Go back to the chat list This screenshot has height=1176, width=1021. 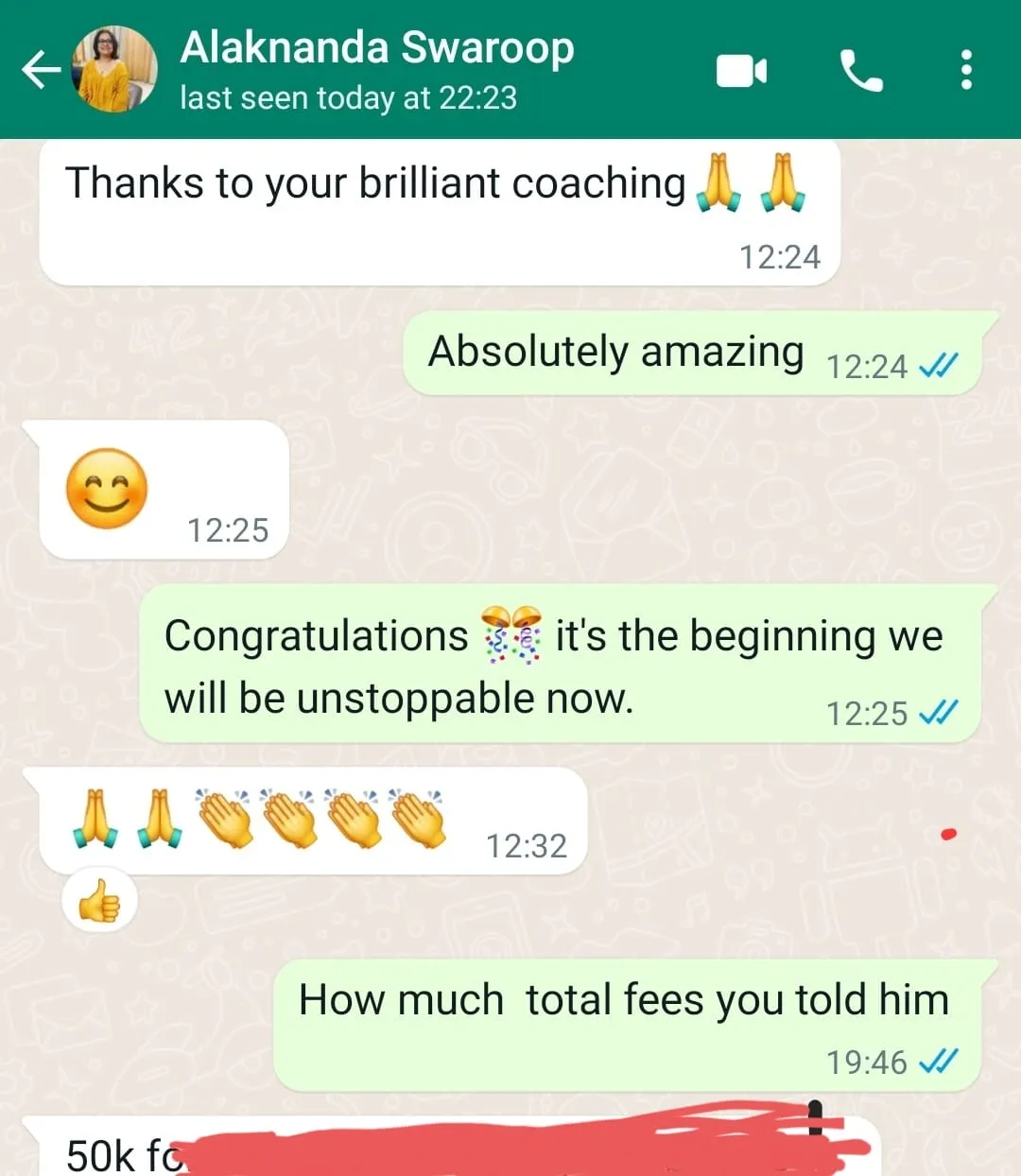[x=40, y=70]
